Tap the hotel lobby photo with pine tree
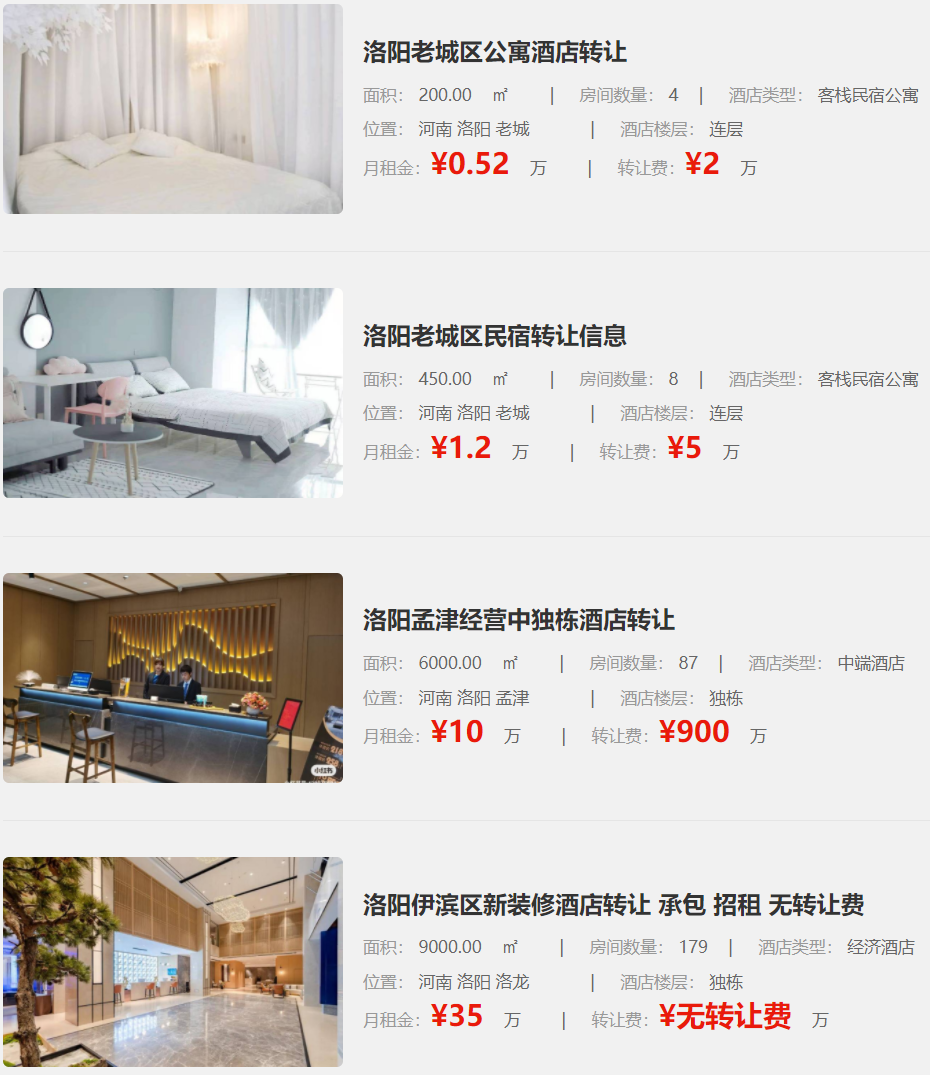Screen dimensions: 930x1075 pos(172,962)
